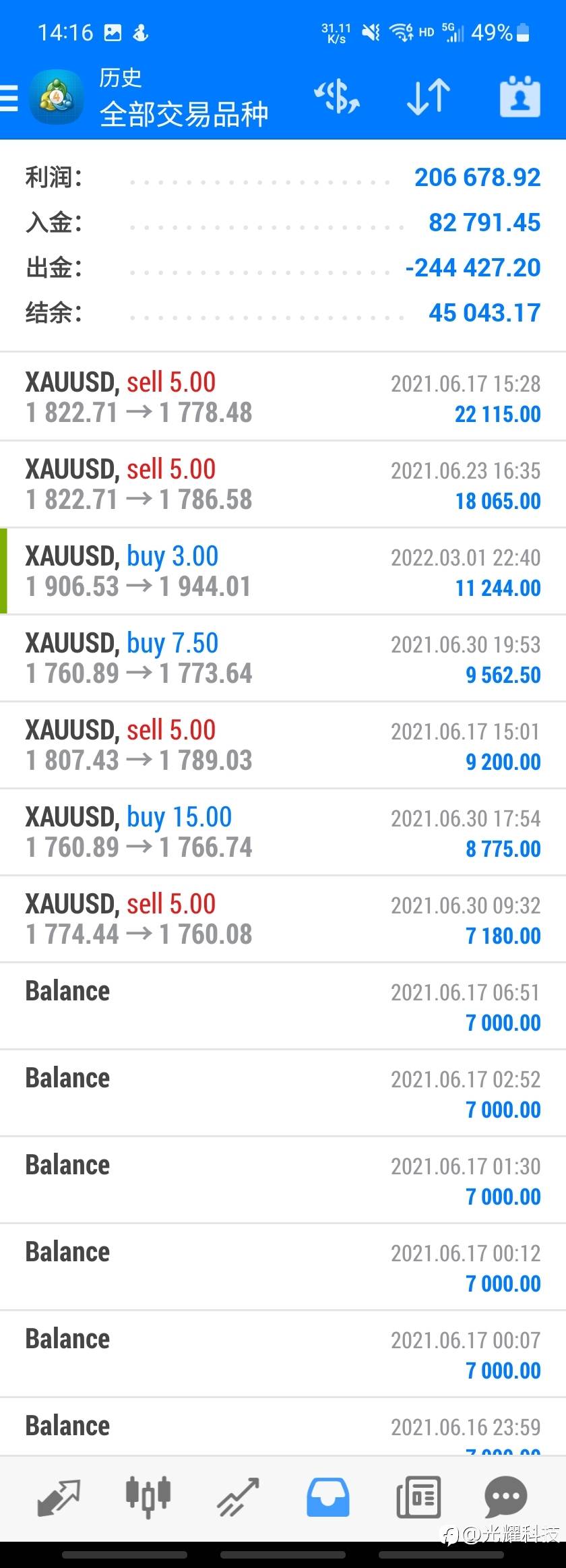Open the buy 15.00 XAUUSD trade

point(283,832)
